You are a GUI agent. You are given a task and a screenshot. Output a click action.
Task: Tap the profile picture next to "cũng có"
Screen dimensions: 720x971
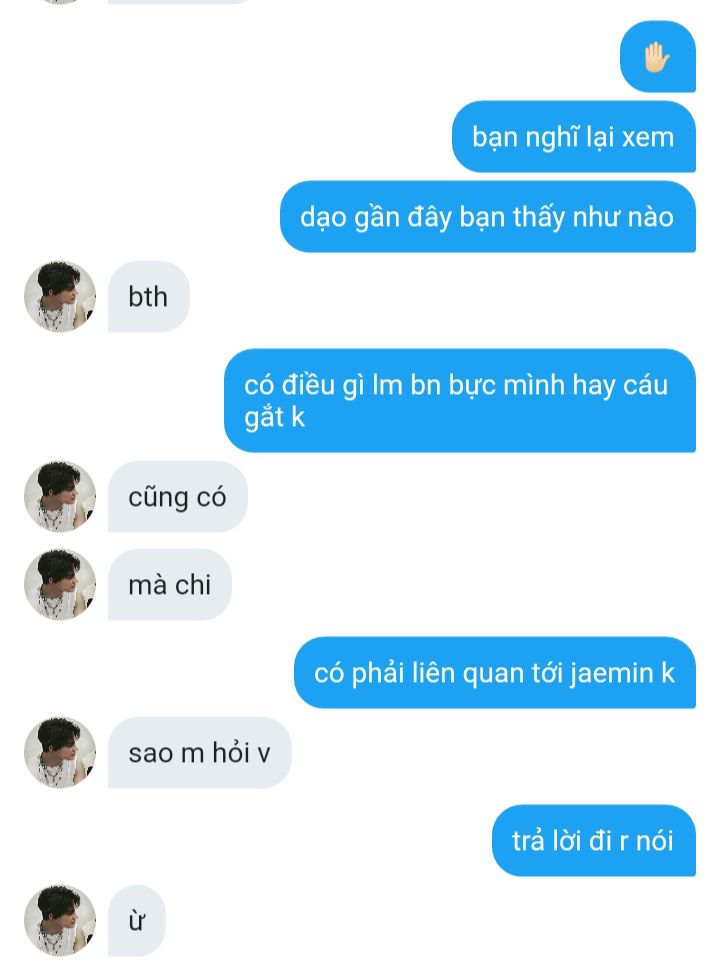60,497
